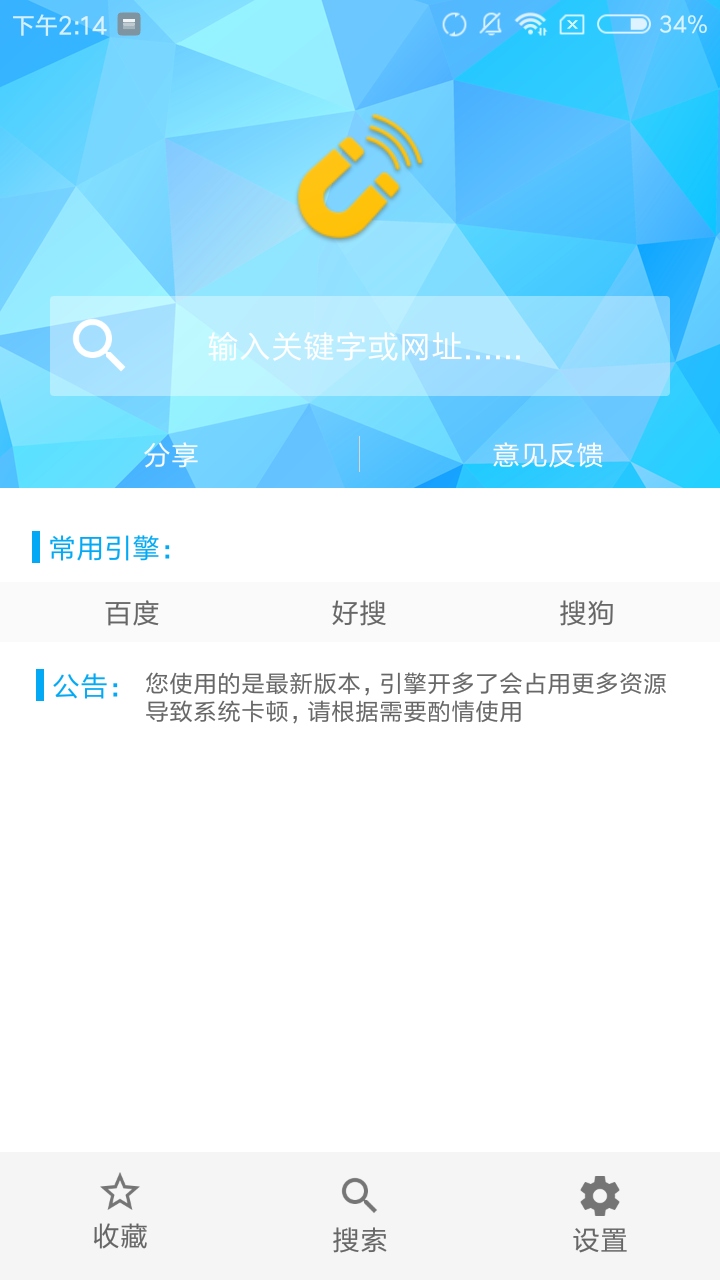Tap the magnifier icon in the search box

coord(99,346)
